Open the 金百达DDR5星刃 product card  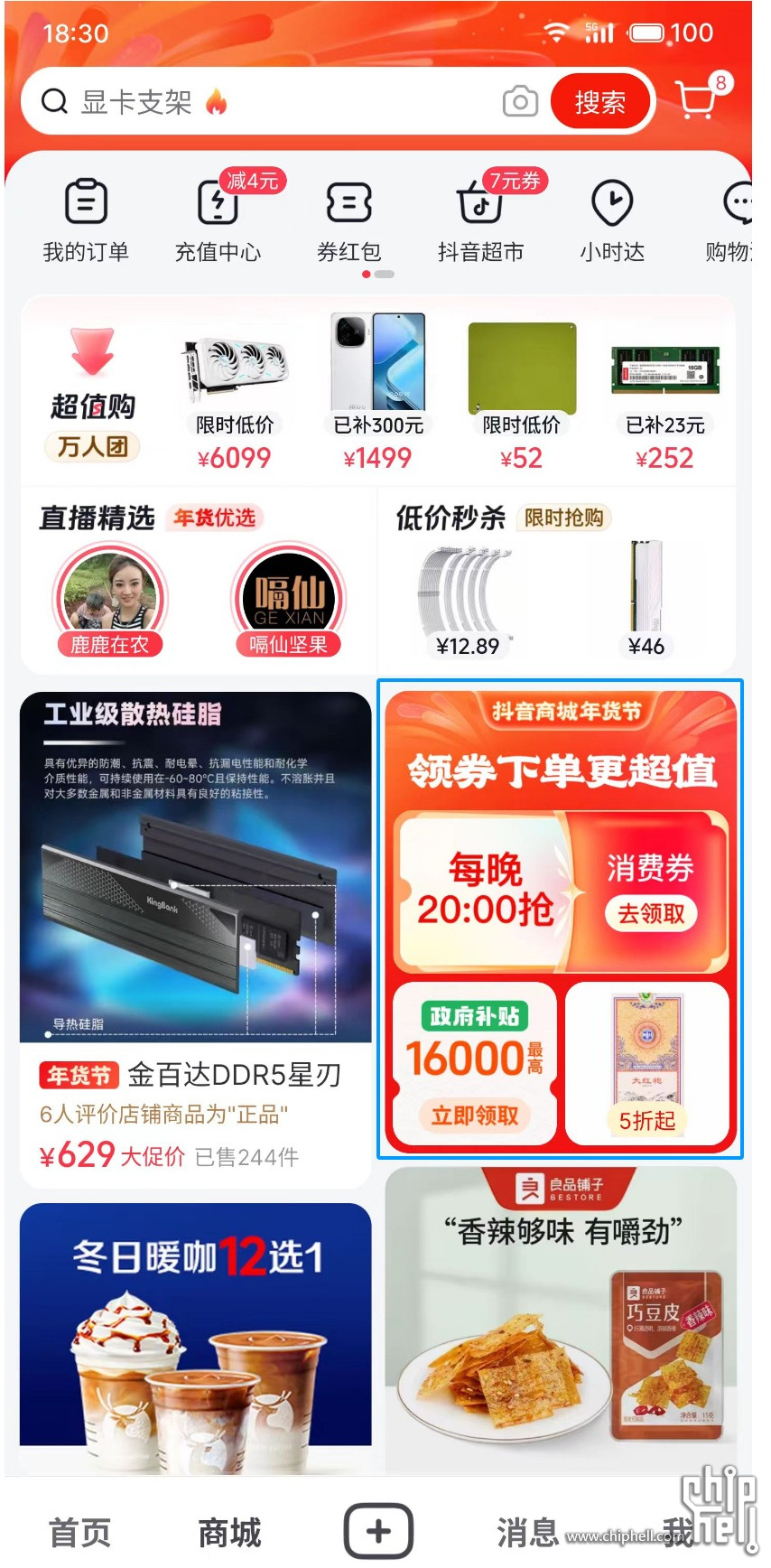point(195,939)
